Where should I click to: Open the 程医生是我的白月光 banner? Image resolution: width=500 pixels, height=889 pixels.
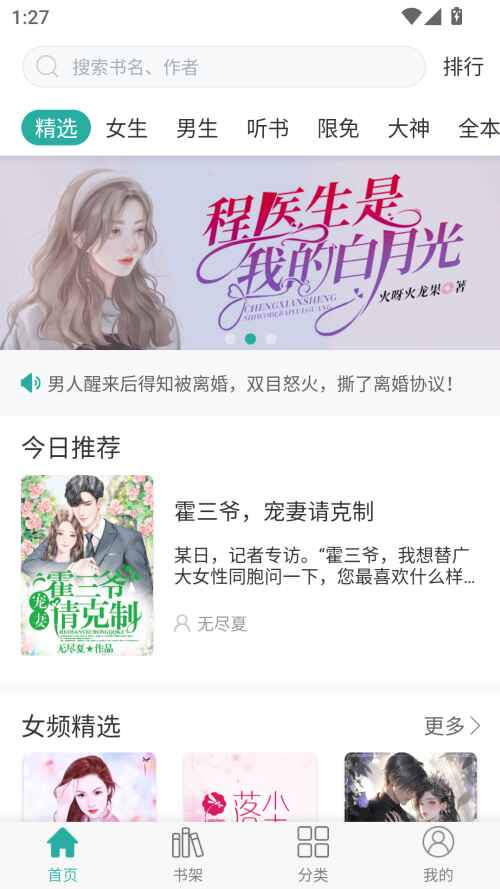click(250, 253)
